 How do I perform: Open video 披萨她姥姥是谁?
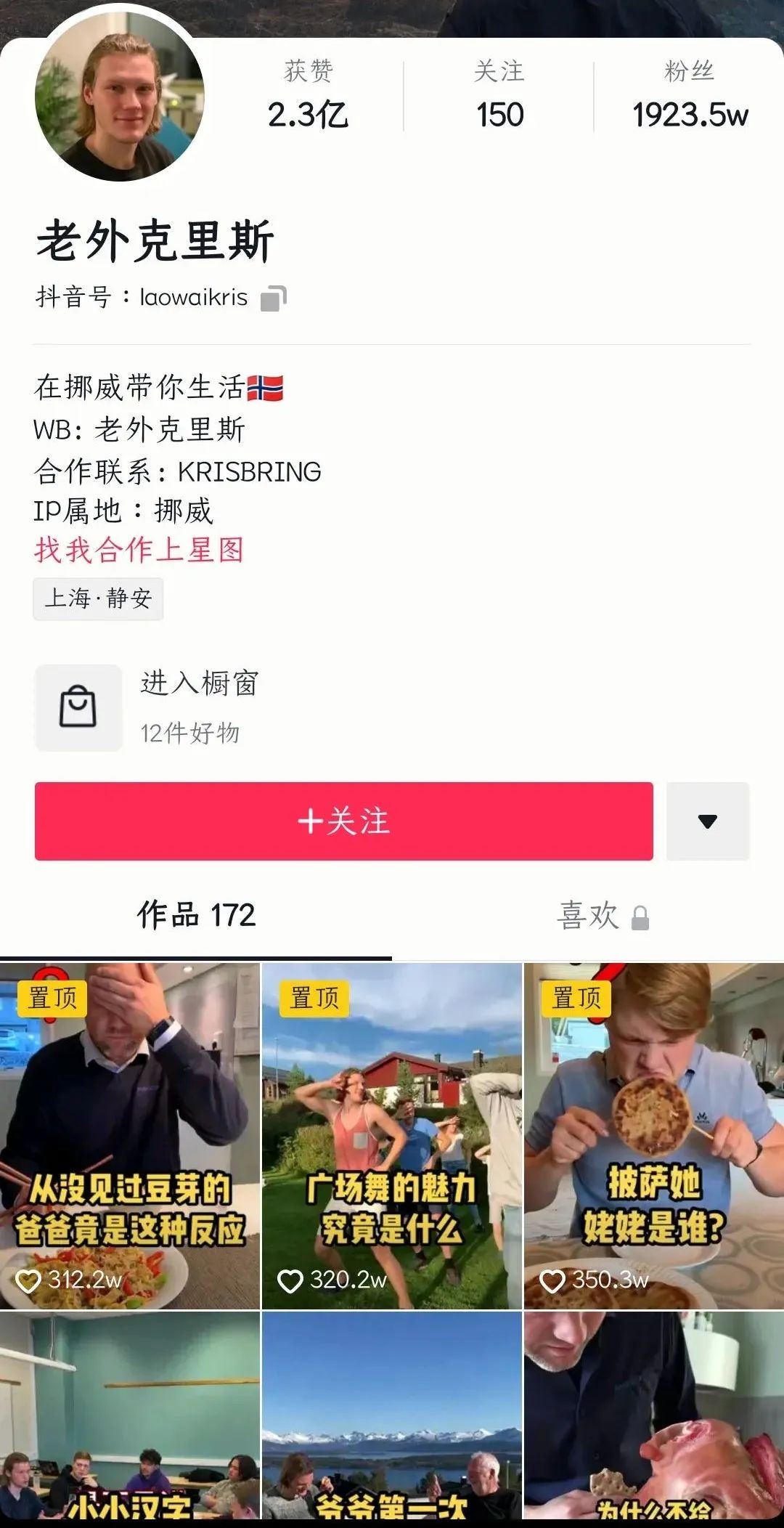pyautogui.click(x=653, y=1136)
